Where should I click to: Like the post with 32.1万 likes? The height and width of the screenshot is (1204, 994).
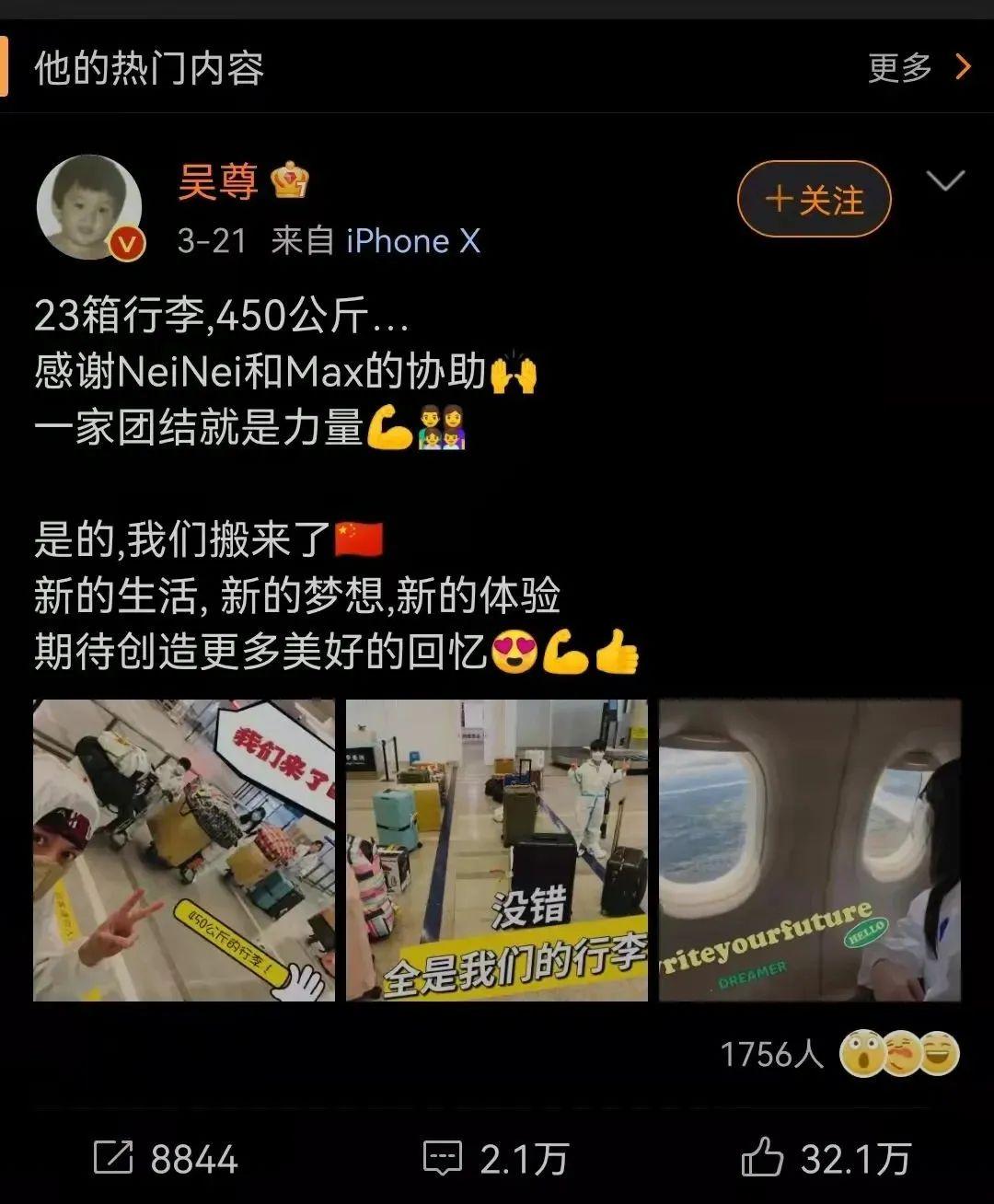coord(826,1158)
